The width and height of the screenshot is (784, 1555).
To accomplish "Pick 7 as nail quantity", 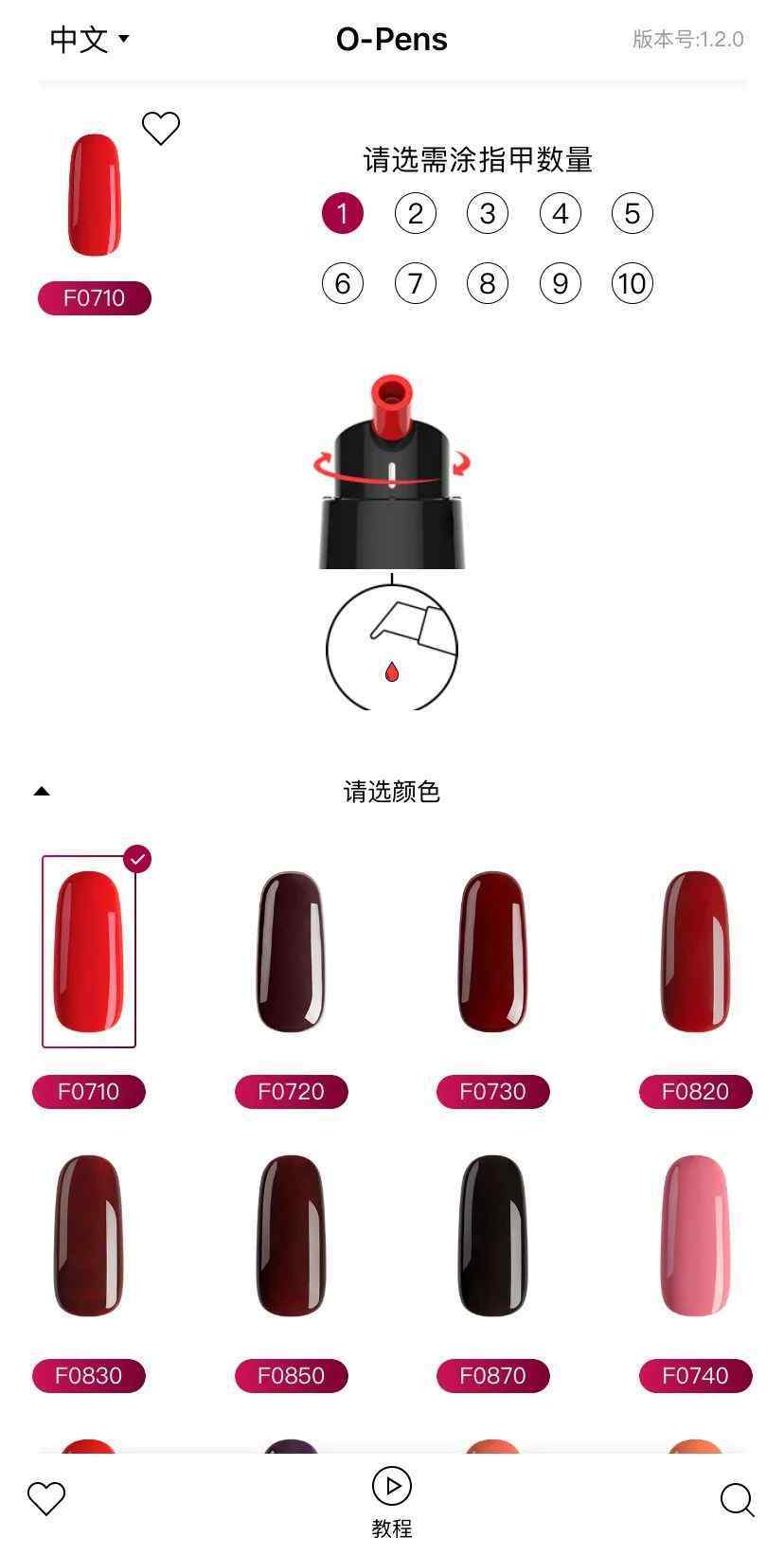I will (415, 283).
